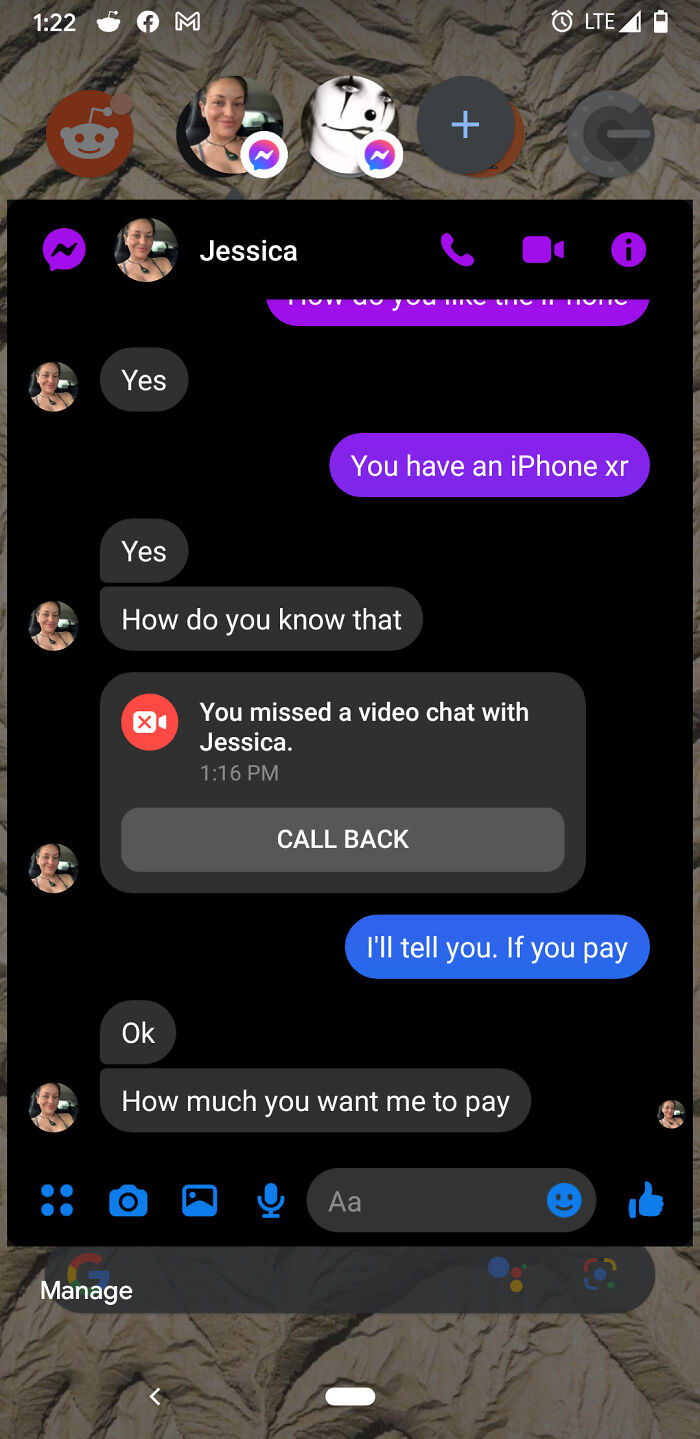Screen dimensions: 700x1439
Task: Tap the Messenger logo in the header
Action: (64, 250)
